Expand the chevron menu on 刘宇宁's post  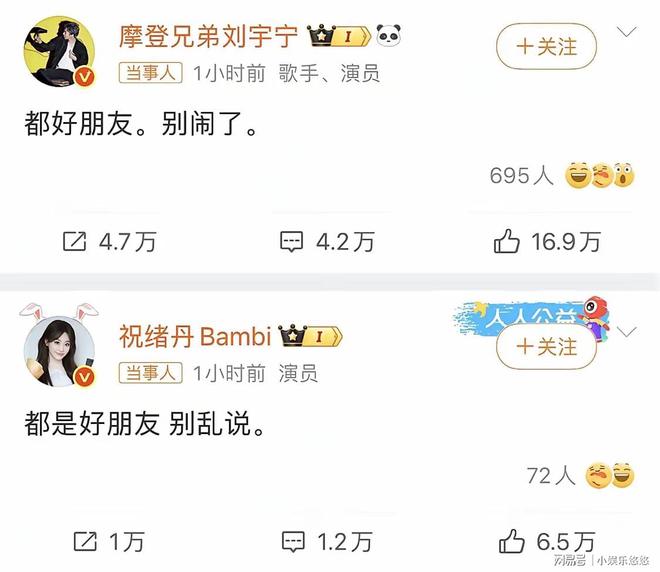coord(627,32)
